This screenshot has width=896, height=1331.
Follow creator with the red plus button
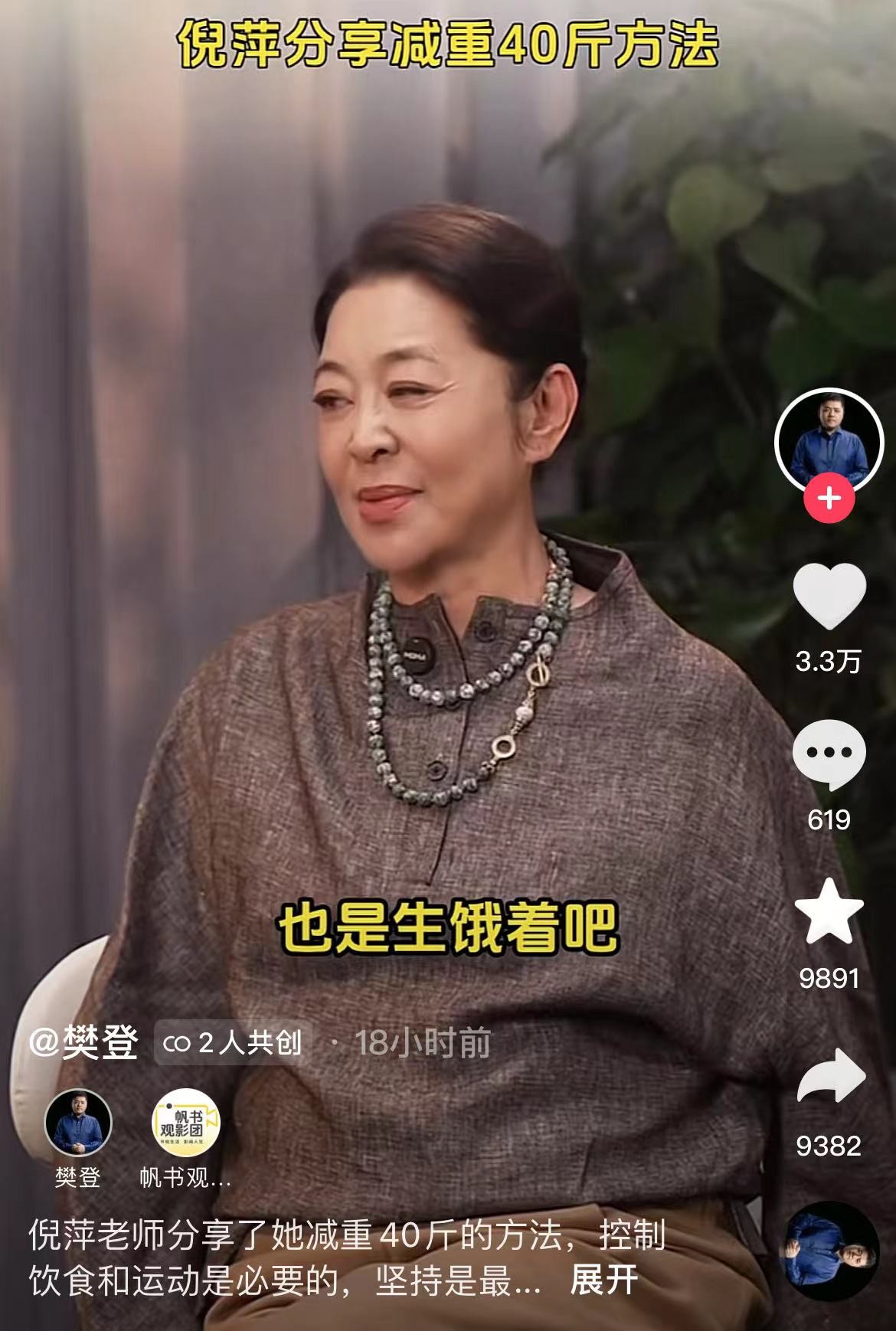pos(829,499)
